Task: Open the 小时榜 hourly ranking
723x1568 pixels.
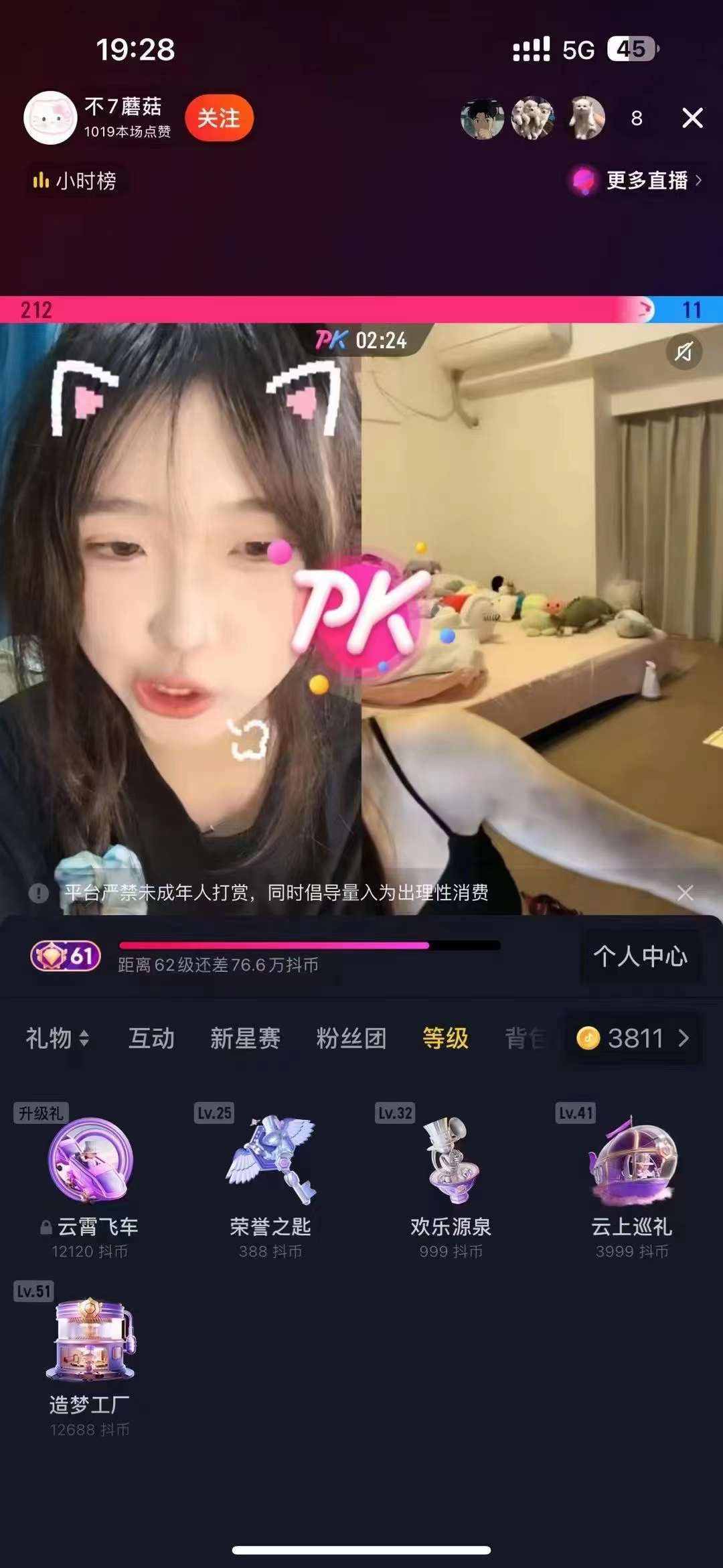Action: click(x=75, y=181)
